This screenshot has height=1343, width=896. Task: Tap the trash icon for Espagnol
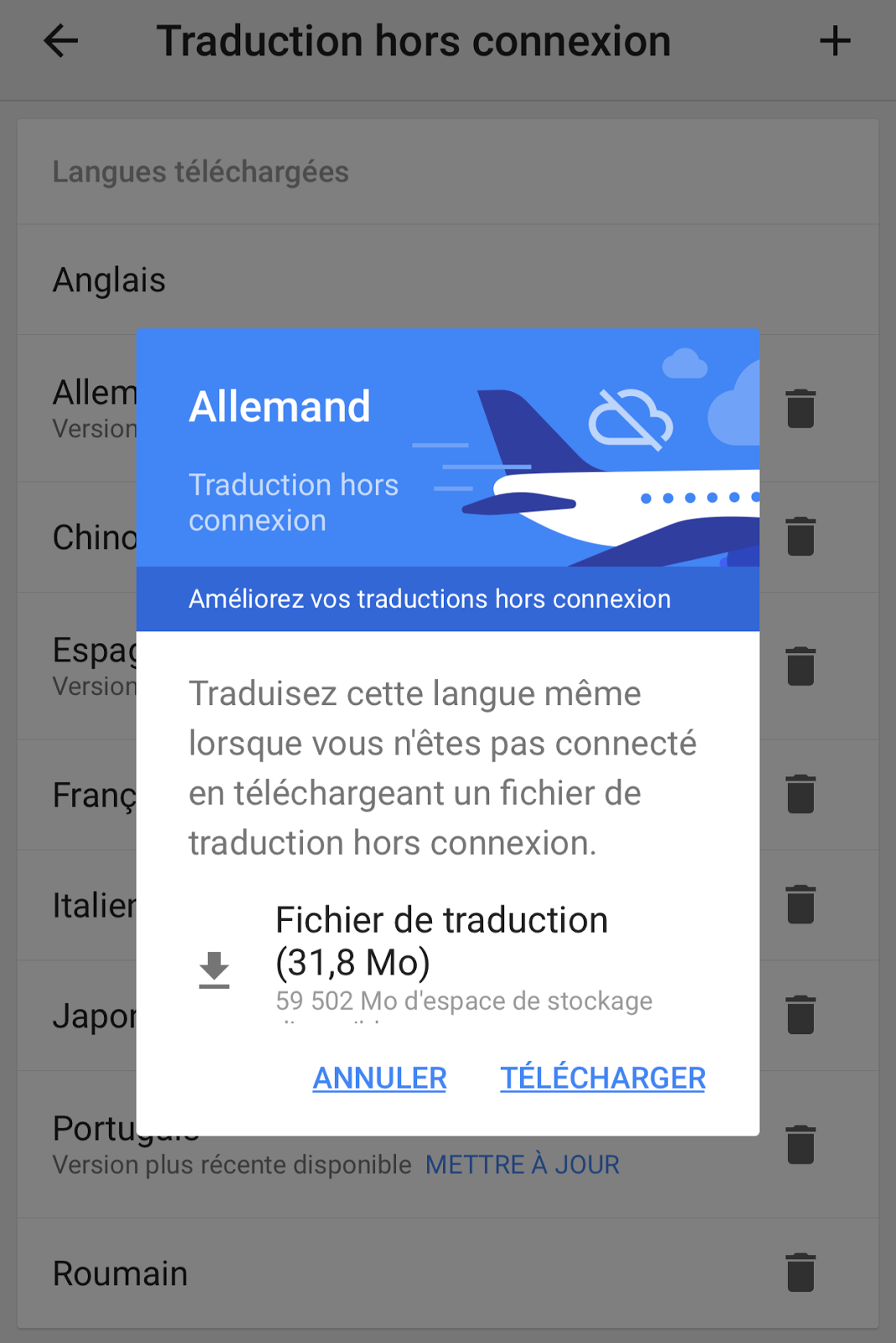800,666
